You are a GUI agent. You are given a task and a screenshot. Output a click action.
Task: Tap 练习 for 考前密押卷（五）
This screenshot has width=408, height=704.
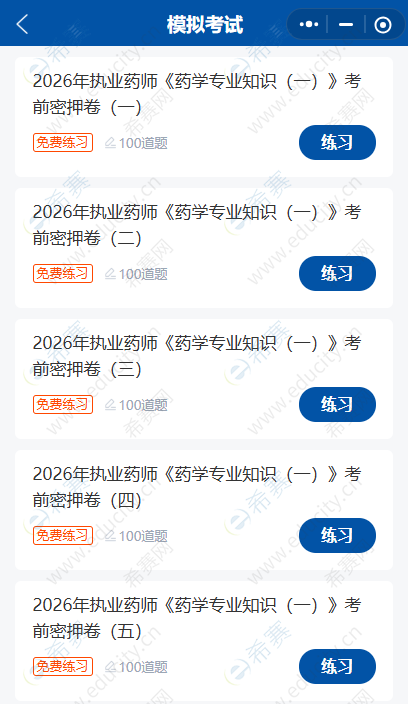[337, 666]
